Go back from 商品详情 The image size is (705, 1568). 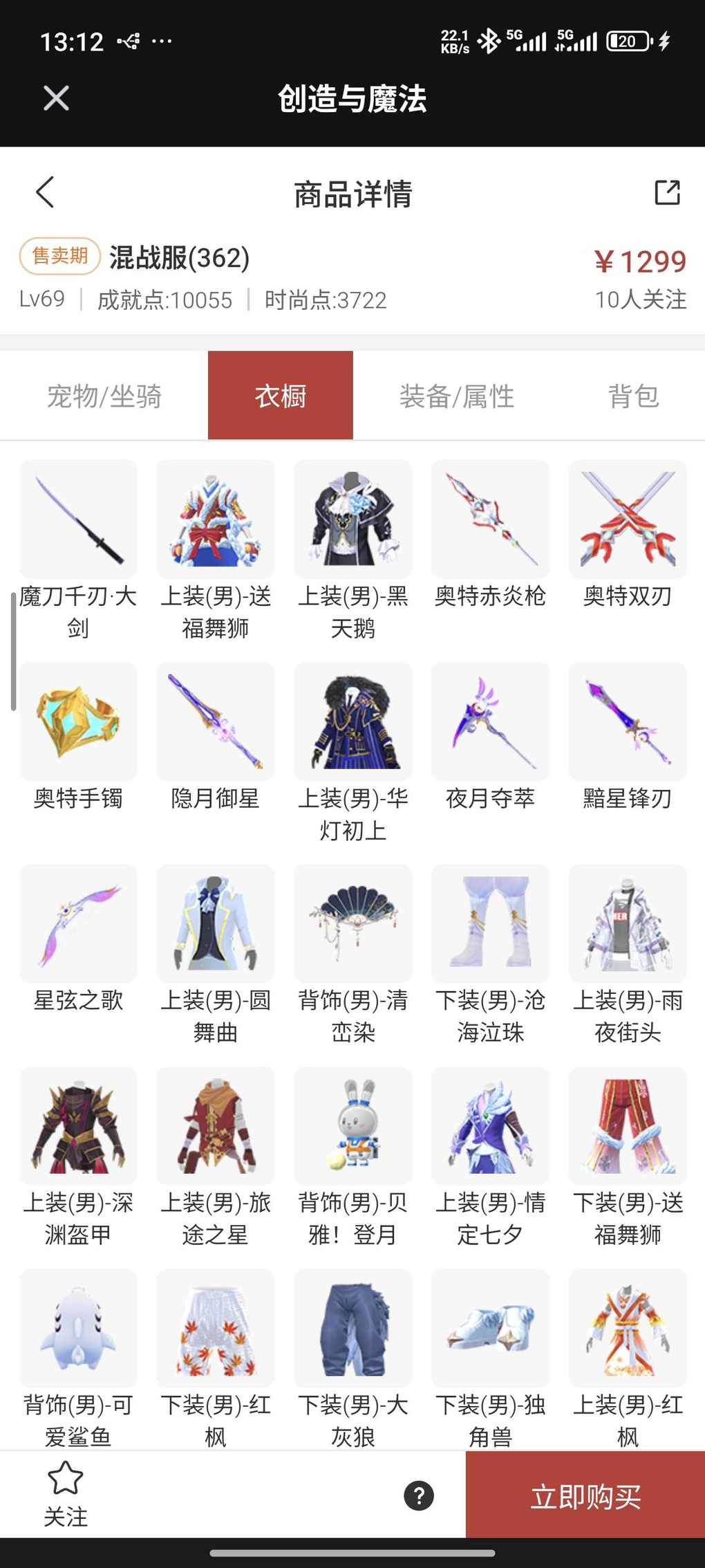point(46,192)
